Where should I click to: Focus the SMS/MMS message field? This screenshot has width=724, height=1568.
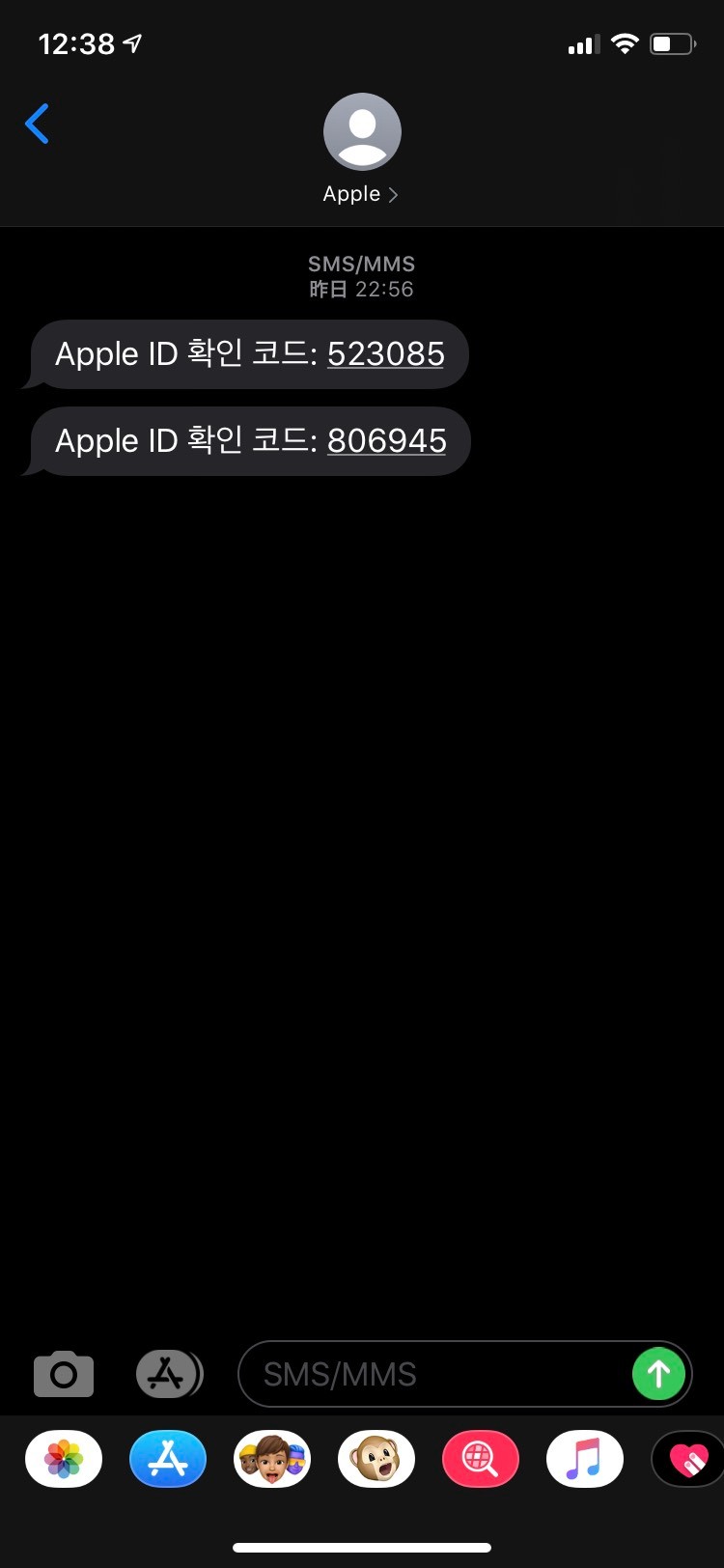434,1374
